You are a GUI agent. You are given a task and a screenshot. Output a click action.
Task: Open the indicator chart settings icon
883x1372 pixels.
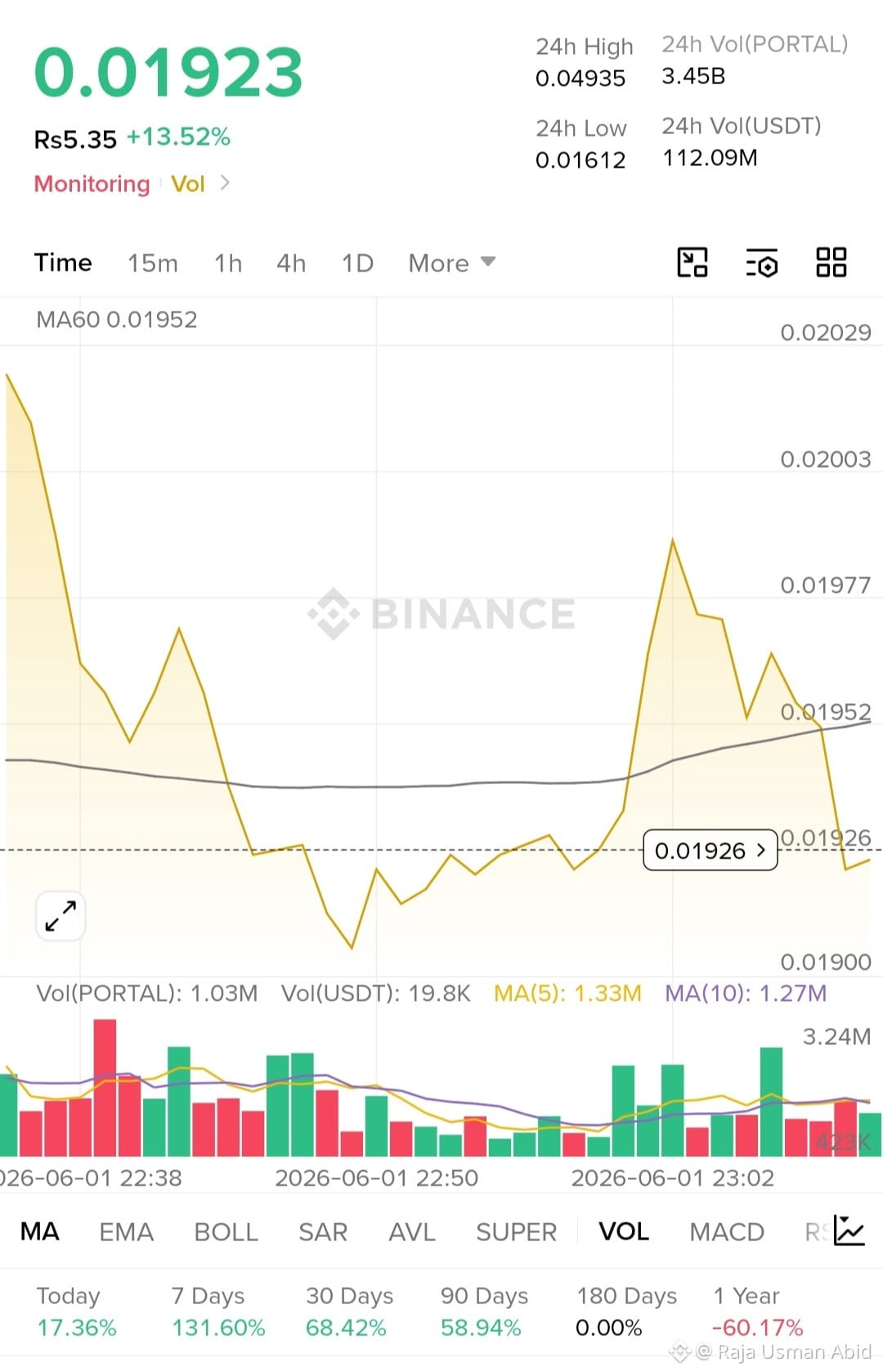[849, 1231]
